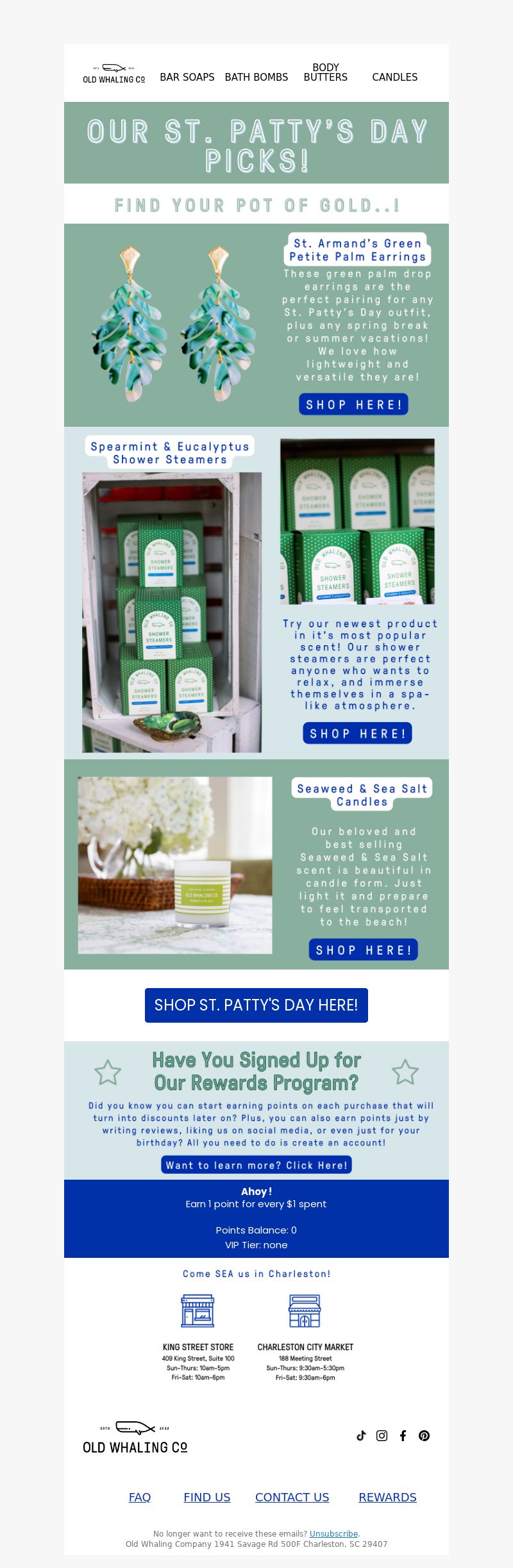Viewport: 513px width, 1568px height.
Task: Tap Shop St. Patty's Day Here
Action: pyautogui.click(x=256, y=1005)
